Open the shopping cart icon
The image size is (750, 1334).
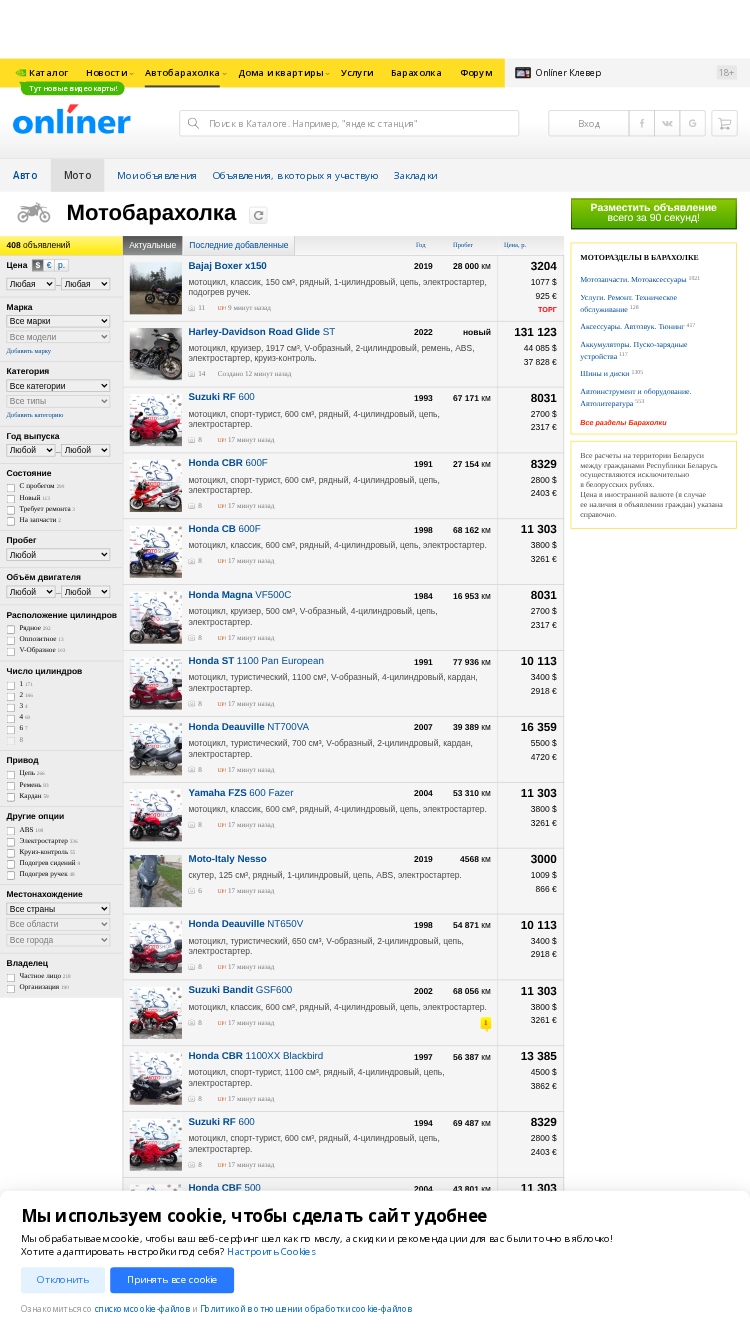[724, 123]
